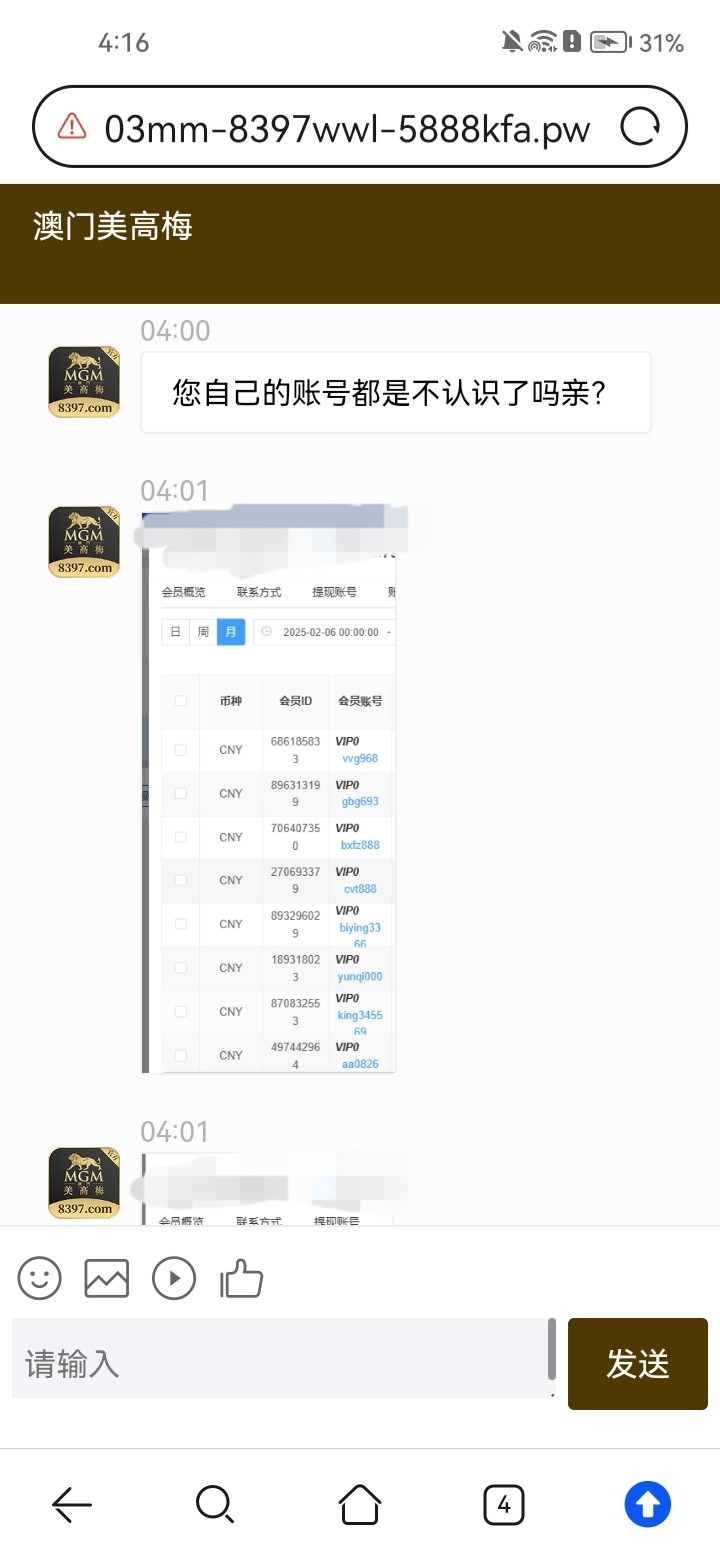Go back with the browser back arrow

tap(72, 1503)
